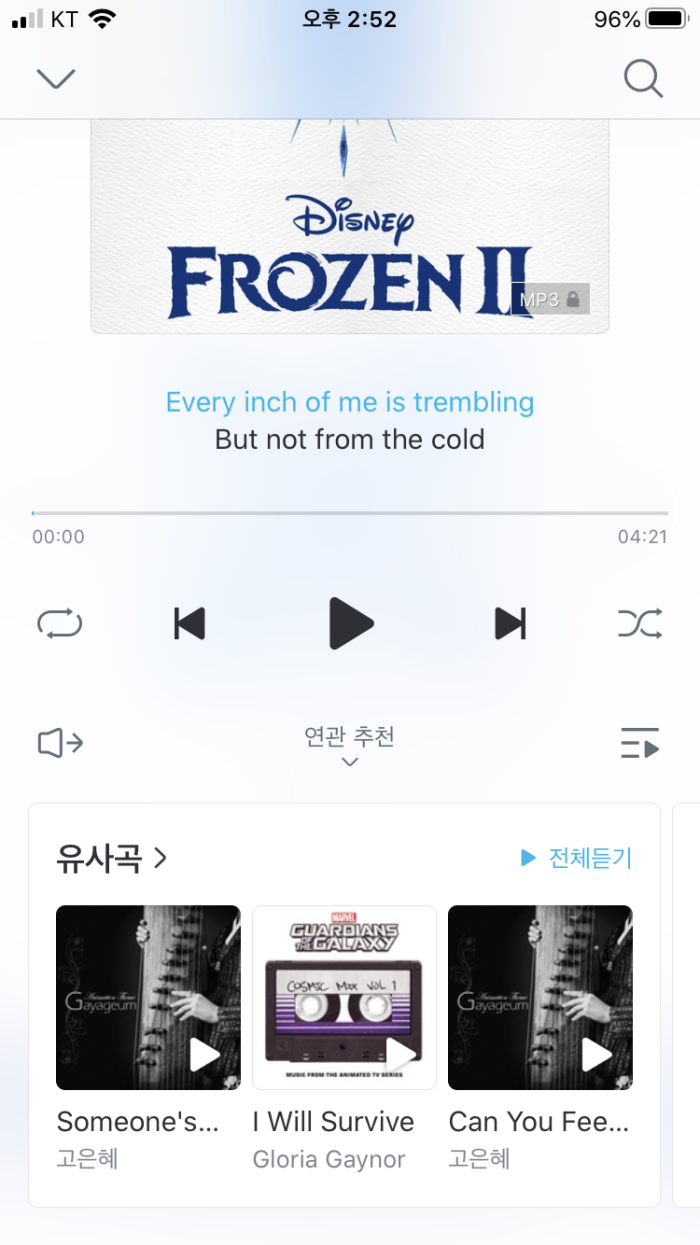This screenshot has width=700, height=1245.
Task: Collapse the player with the down chevron
Action: pyautogui.click(x=56, y=78)
